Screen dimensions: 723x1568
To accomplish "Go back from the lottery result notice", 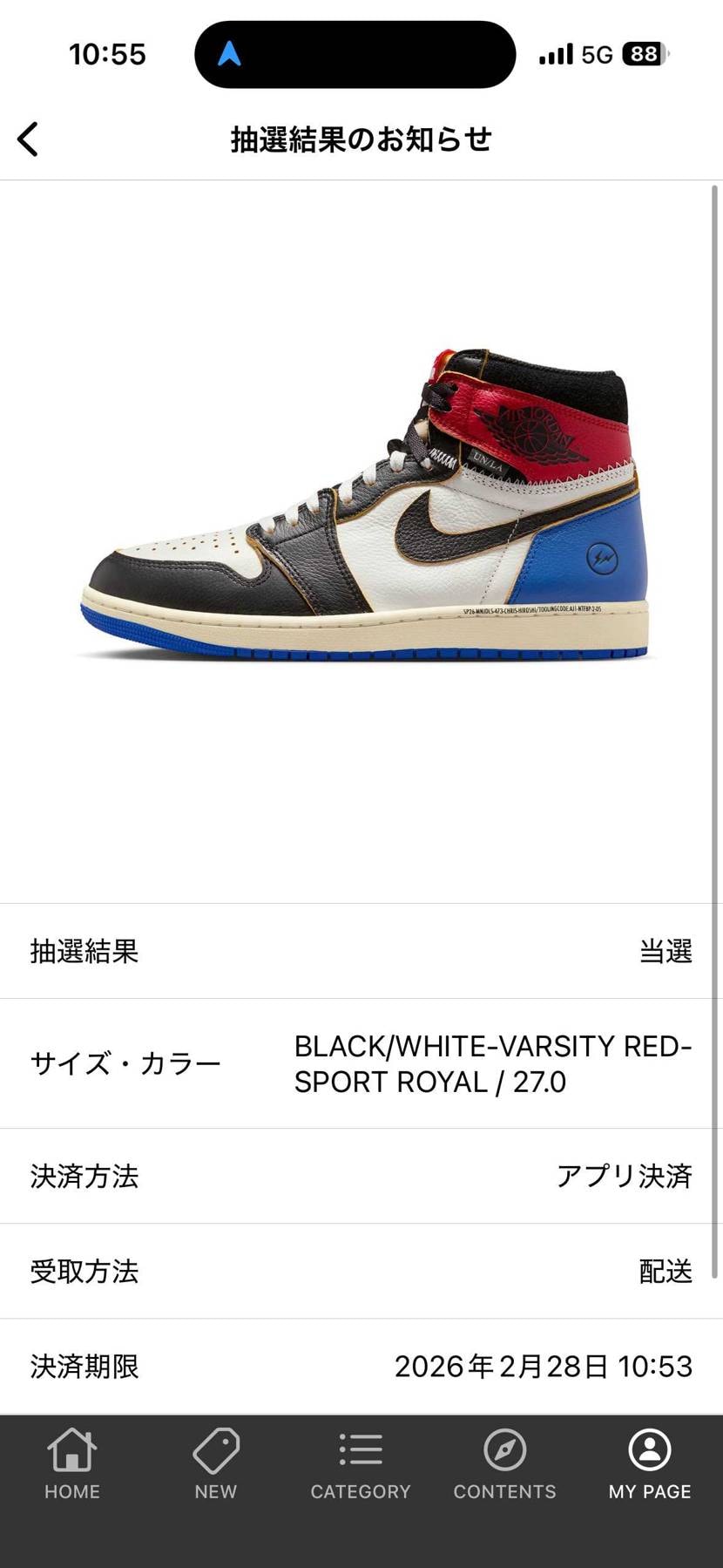I will tap(28, 139).
